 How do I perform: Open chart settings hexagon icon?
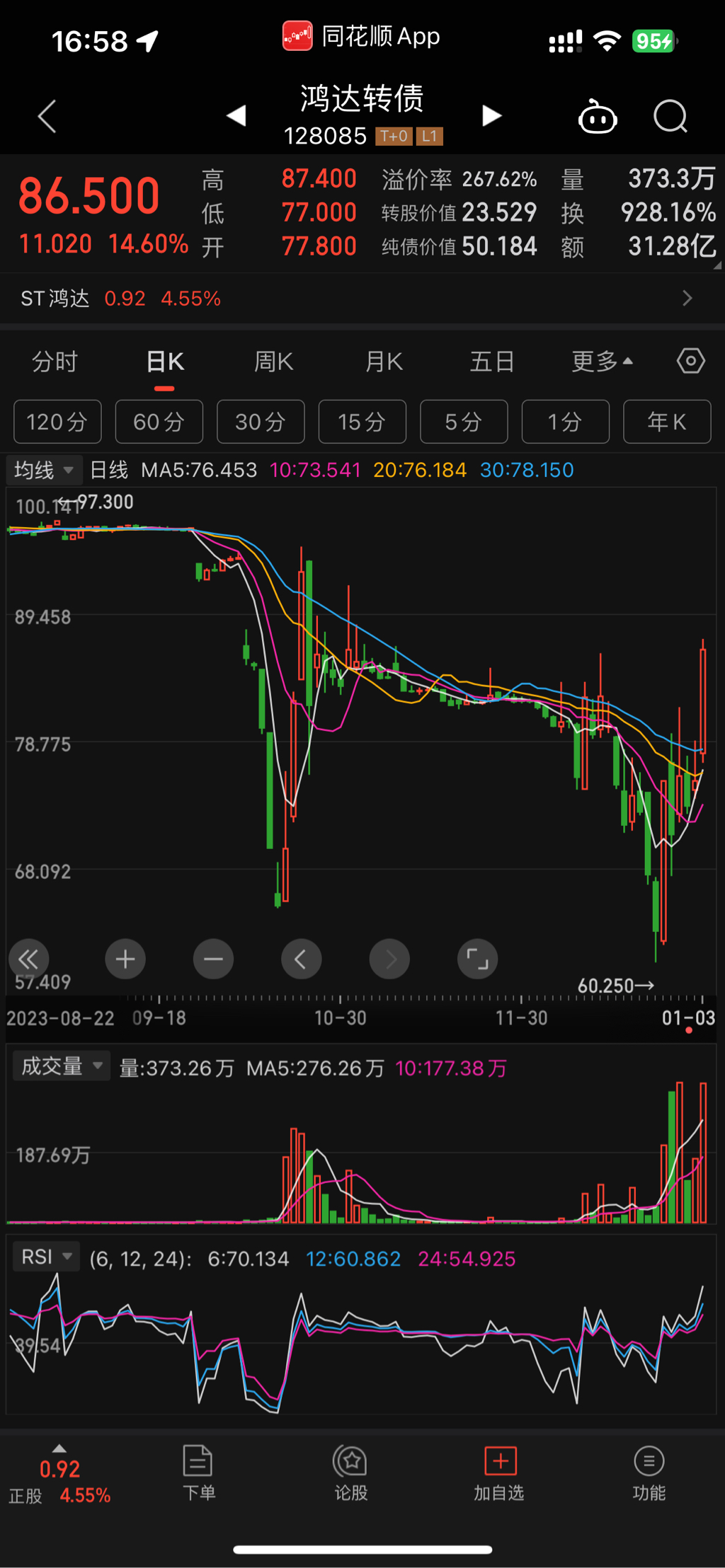[x=690, y=362]
